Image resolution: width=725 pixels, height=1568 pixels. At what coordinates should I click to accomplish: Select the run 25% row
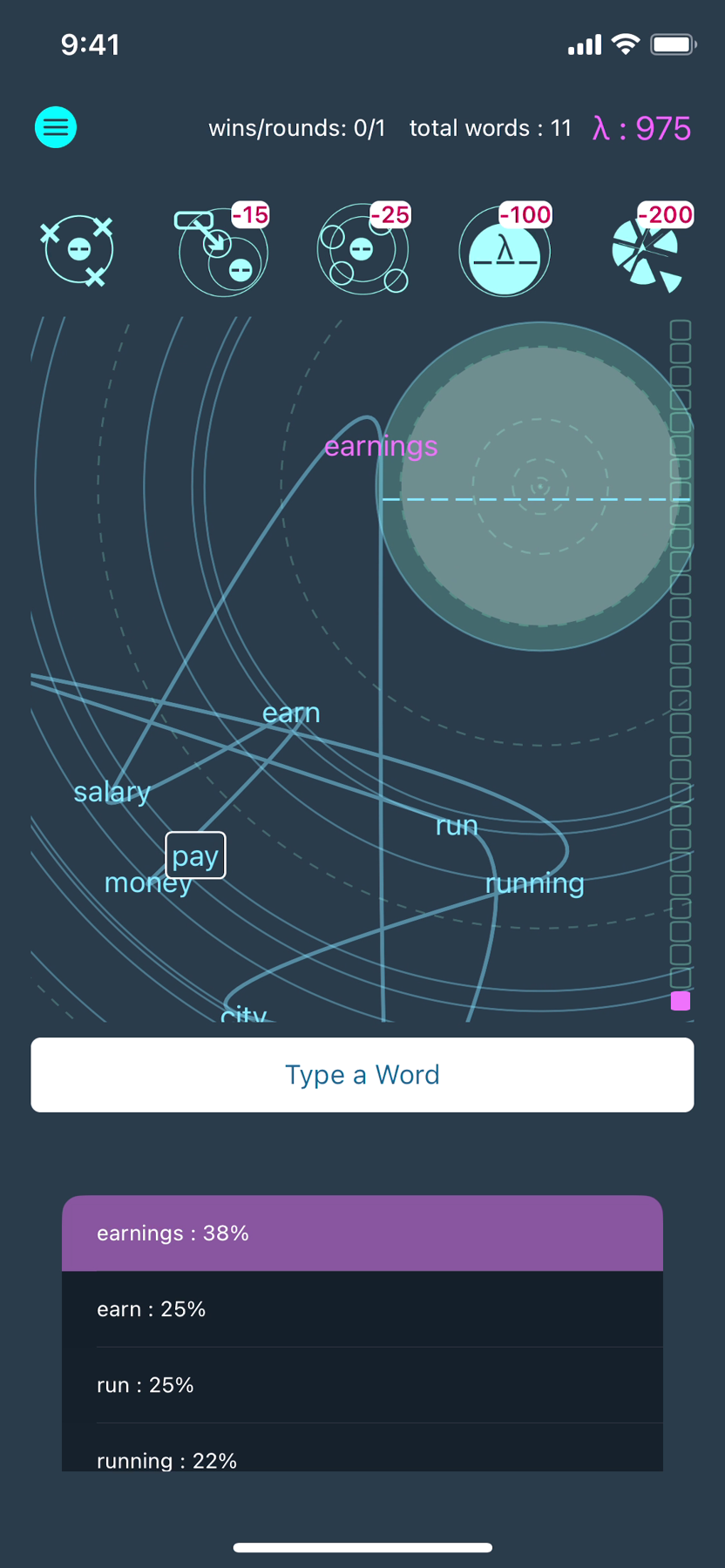tap(362, 1384)
